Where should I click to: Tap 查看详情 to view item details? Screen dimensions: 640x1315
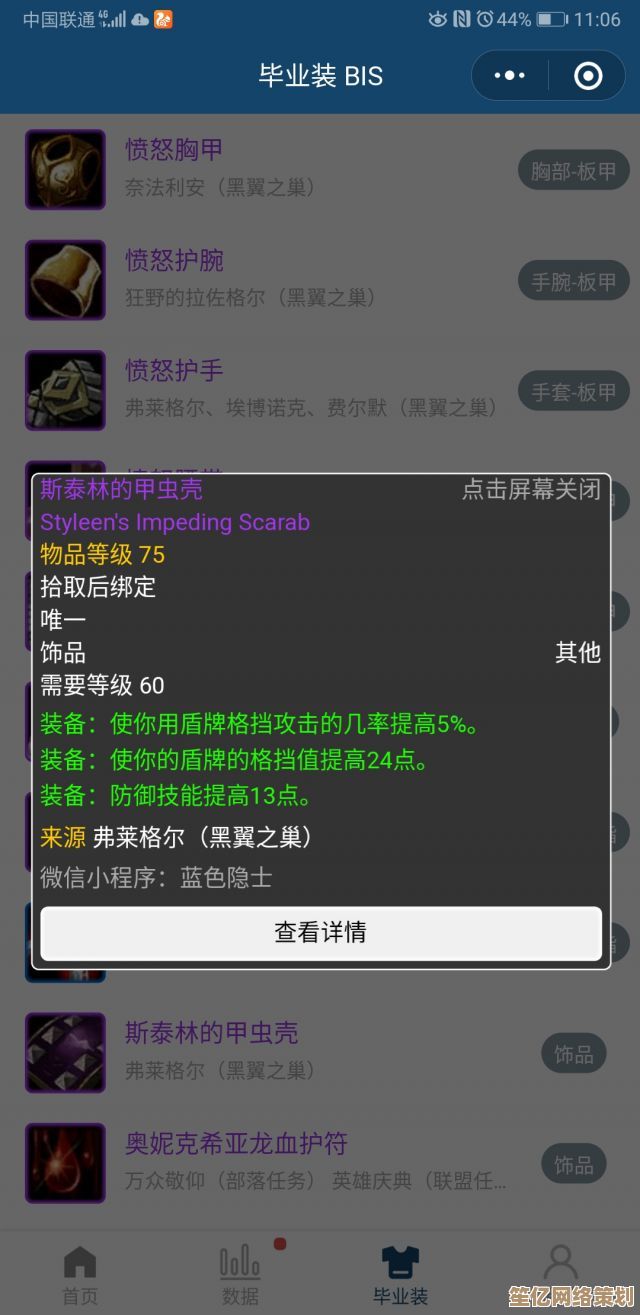(320, 933)
